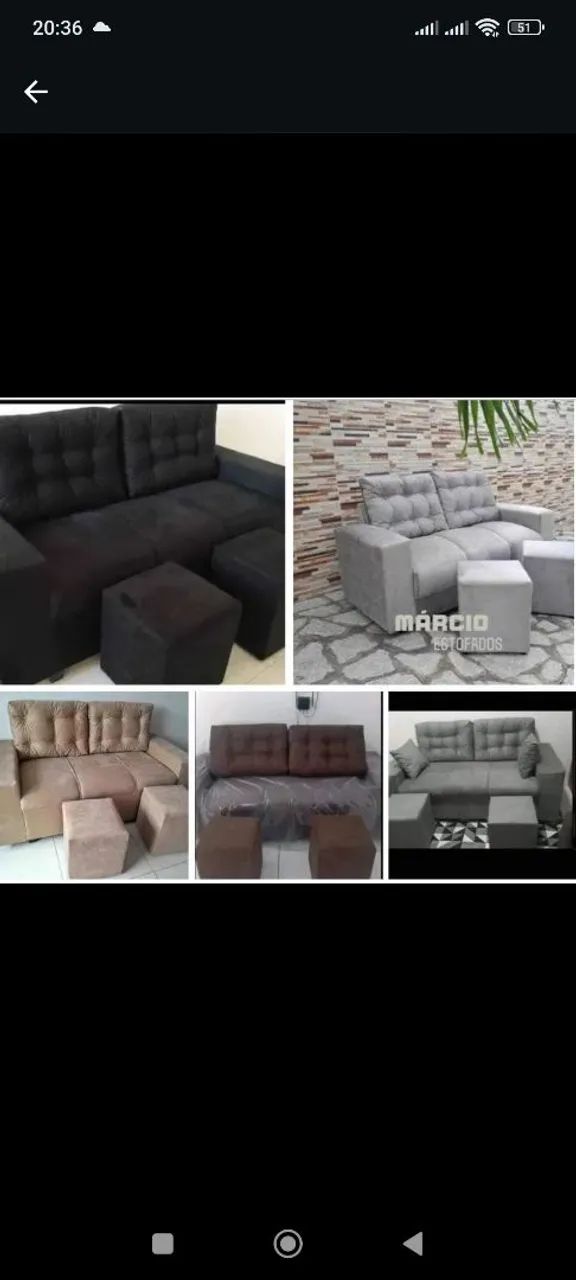The width and height of the screenshot is (576, 1280).
Task: Tap the system home button
Action: pos(288,1243)
